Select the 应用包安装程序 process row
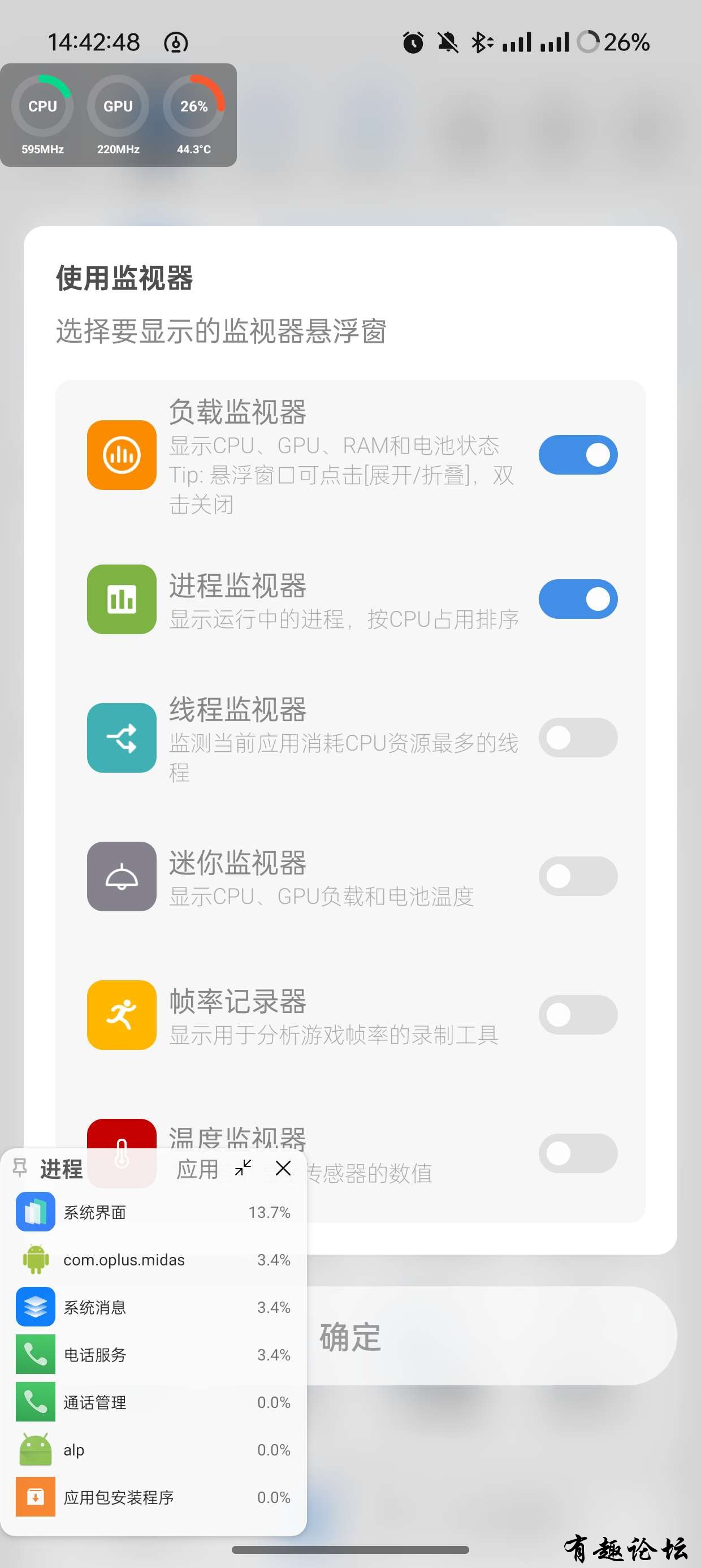Viewport: 701px width, 1568px height. 152,1497
